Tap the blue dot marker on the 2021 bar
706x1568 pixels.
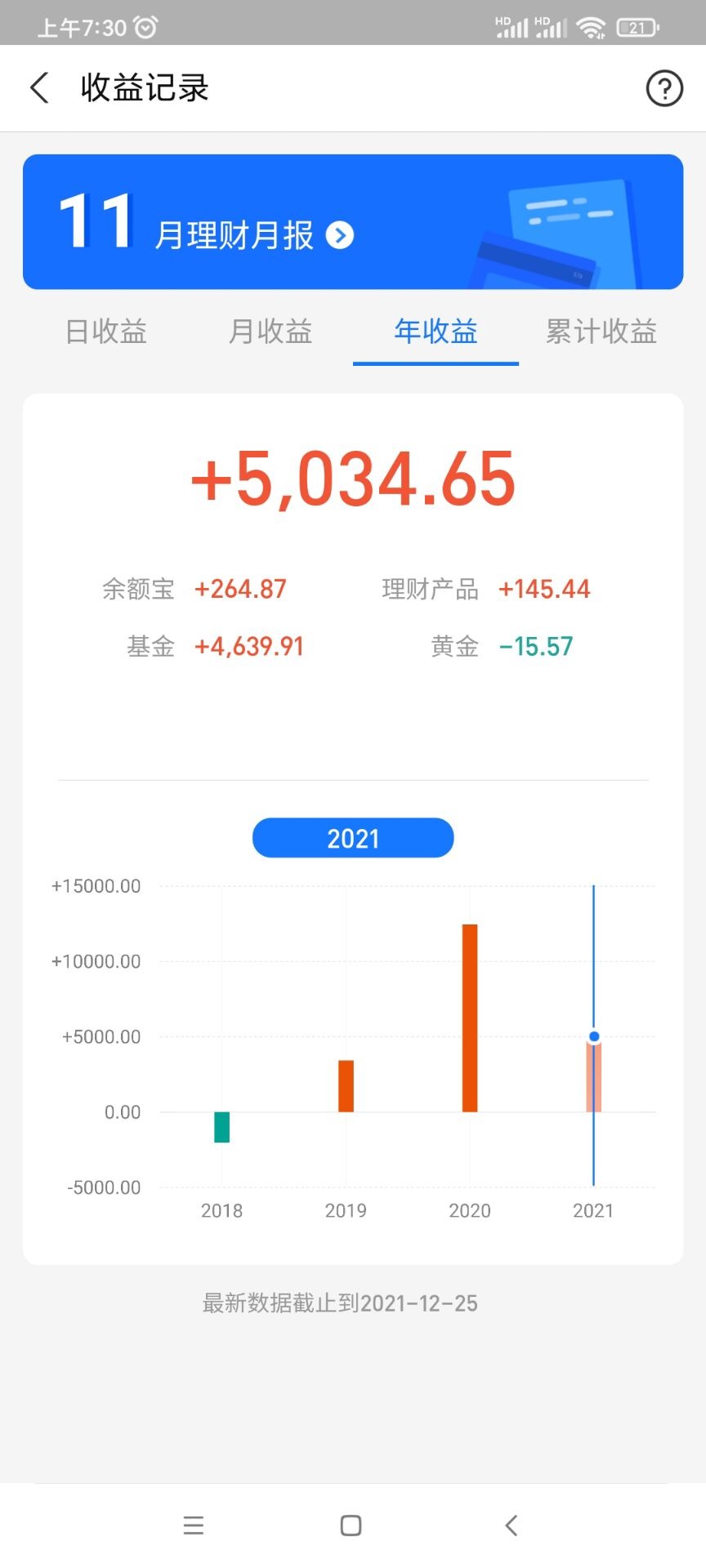point(593,1036)
